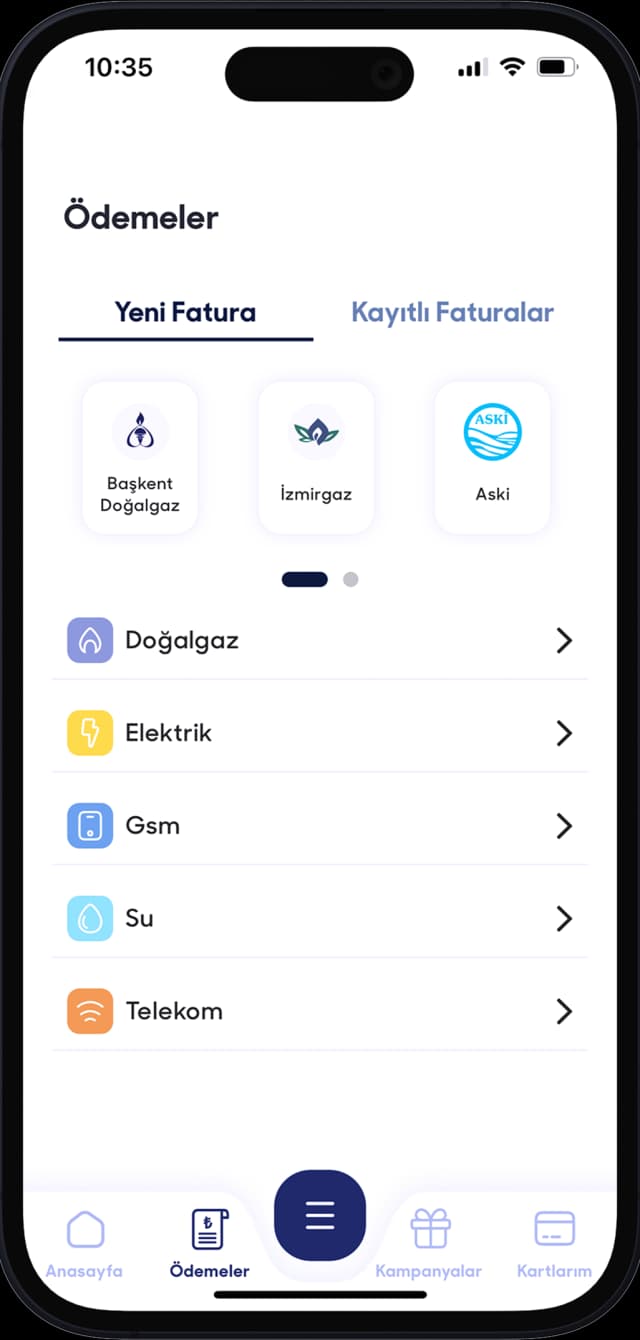Viewport: 640px width, 1340px height.
Task: Open the Aski water biller card
Action: click(x=492, y=457)
